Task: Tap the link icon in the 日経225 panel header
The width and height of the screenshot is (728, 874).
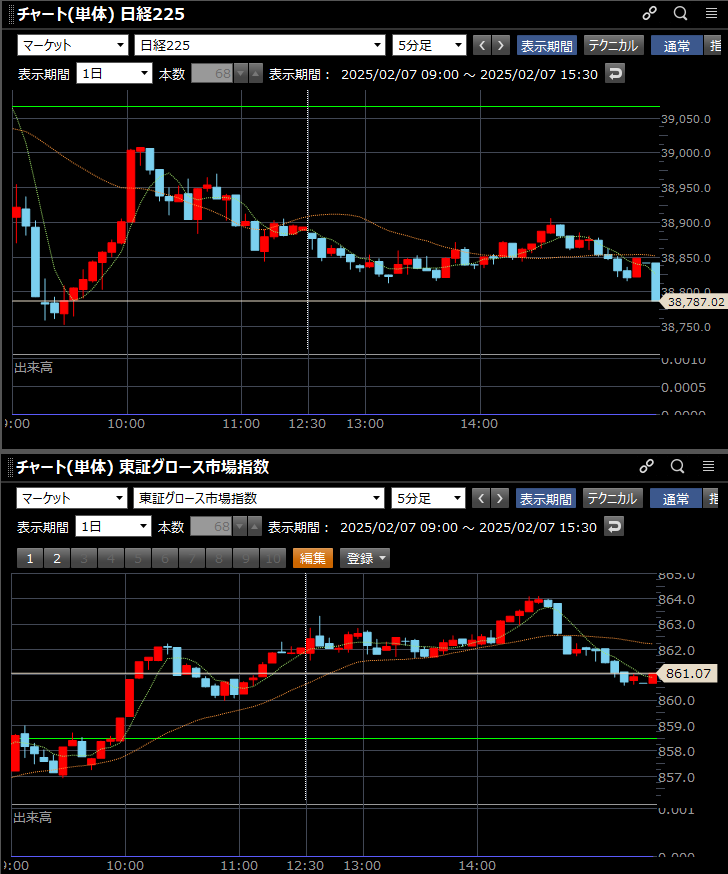Action: coord(650,14)
